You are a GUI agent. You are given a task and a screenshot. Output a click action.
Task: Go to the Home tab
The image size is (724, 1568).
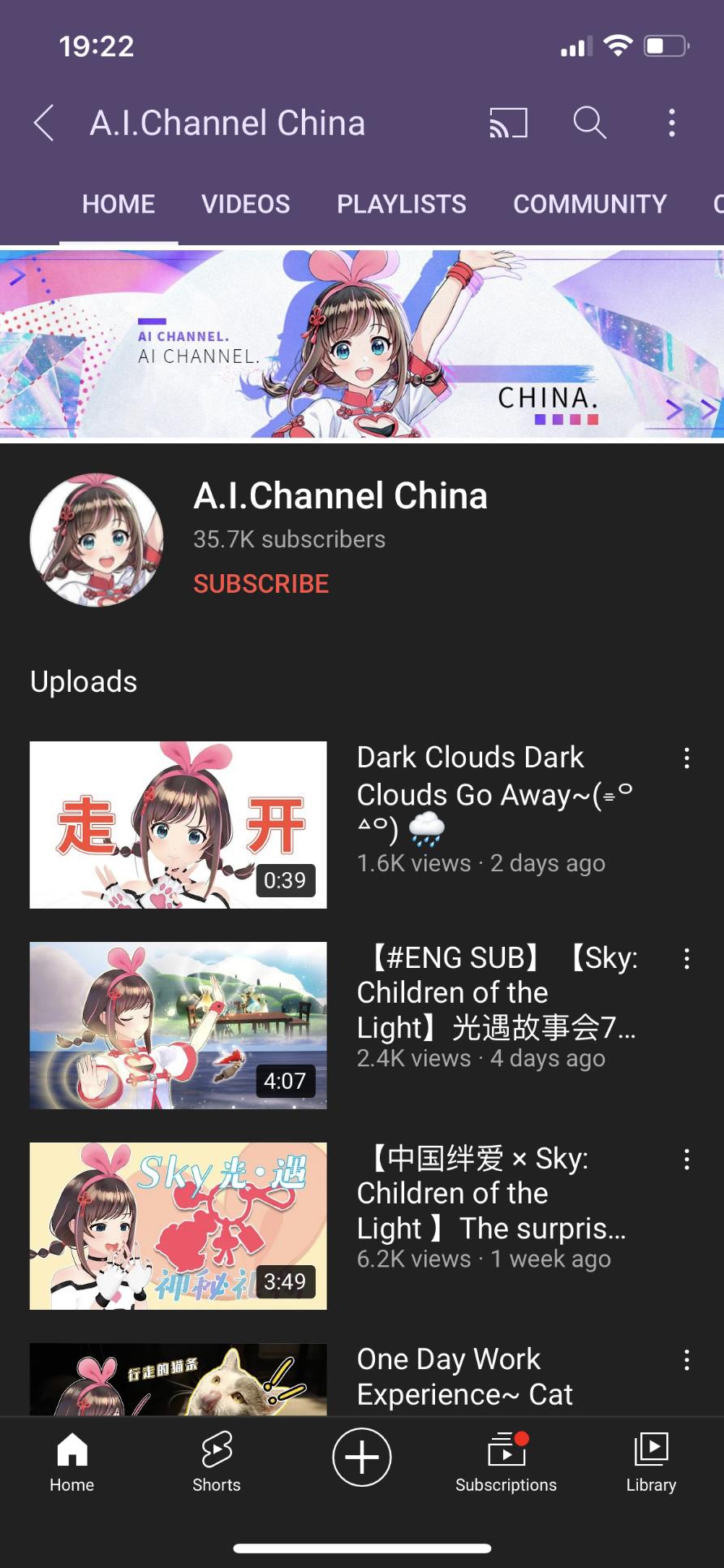(x=72, y=1462)
